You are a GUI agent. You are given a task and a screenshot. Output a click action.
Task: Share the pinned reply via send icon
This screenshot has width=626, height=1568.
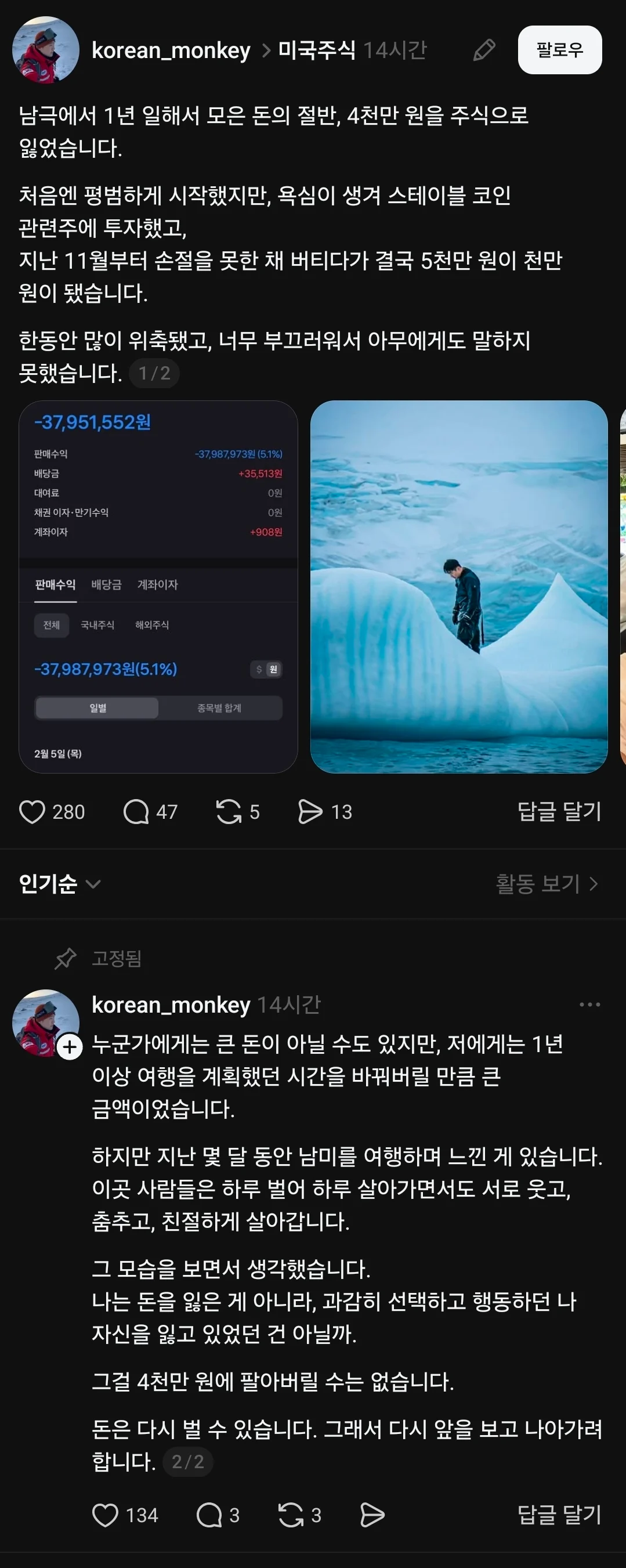(372, 1515)
